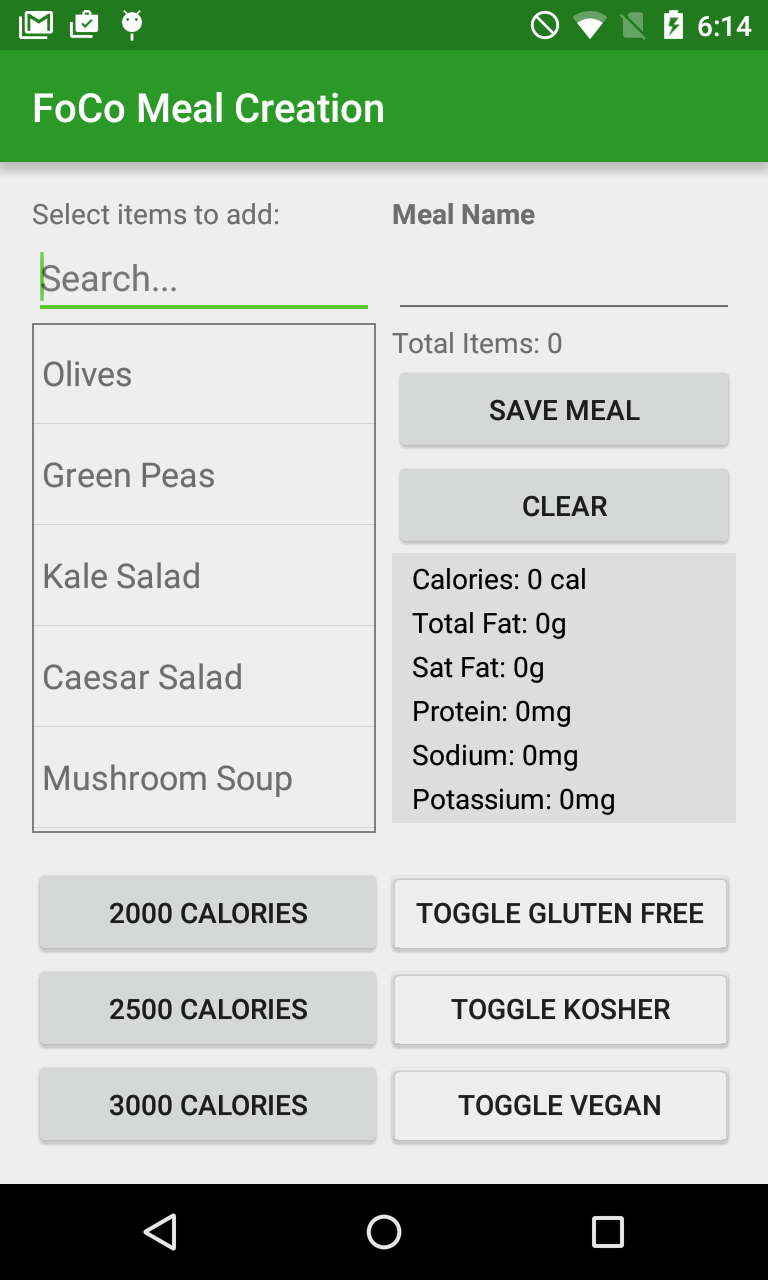
Task: Save the meal
Action: [564, 410]
